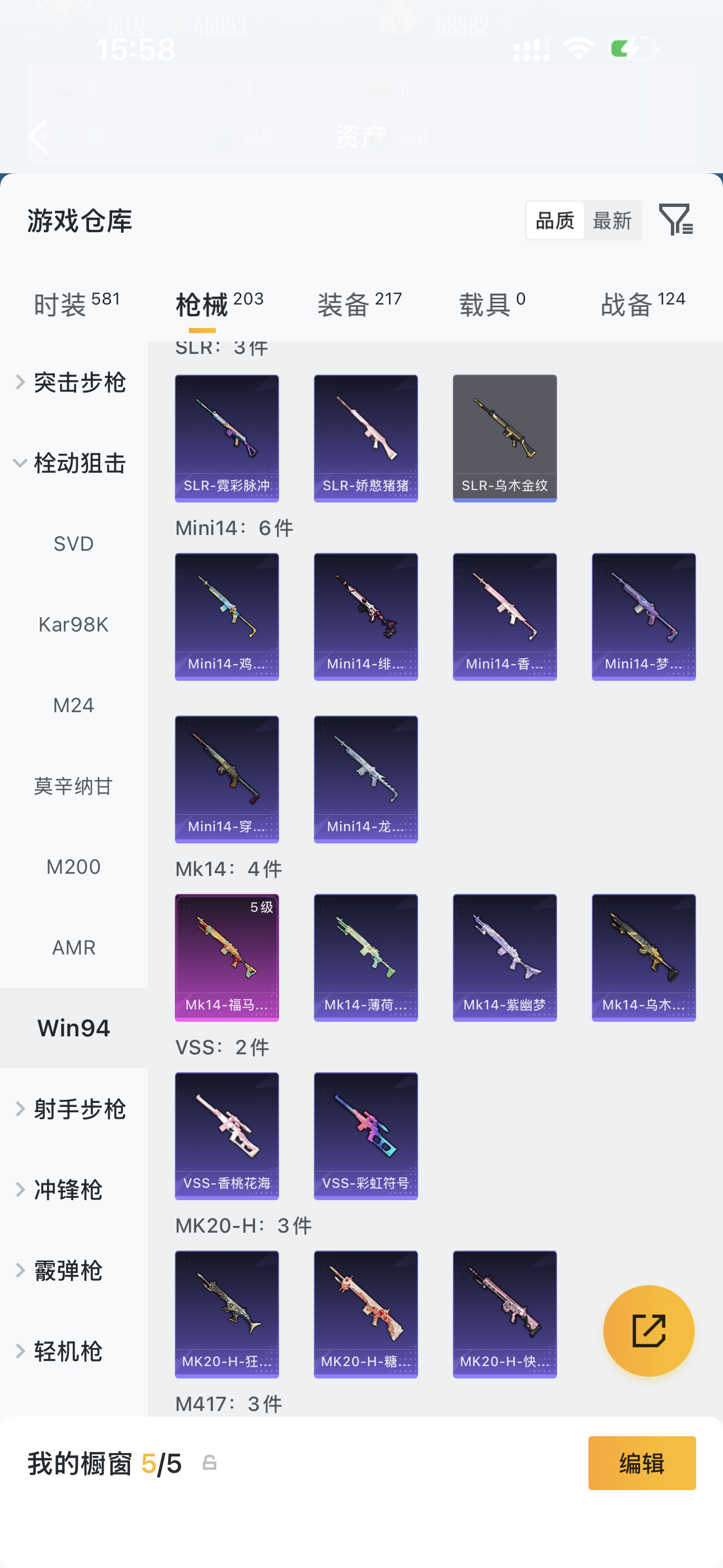Switch to the 时装 tab
Screen dimensions: 723x1568
[77, 304]
